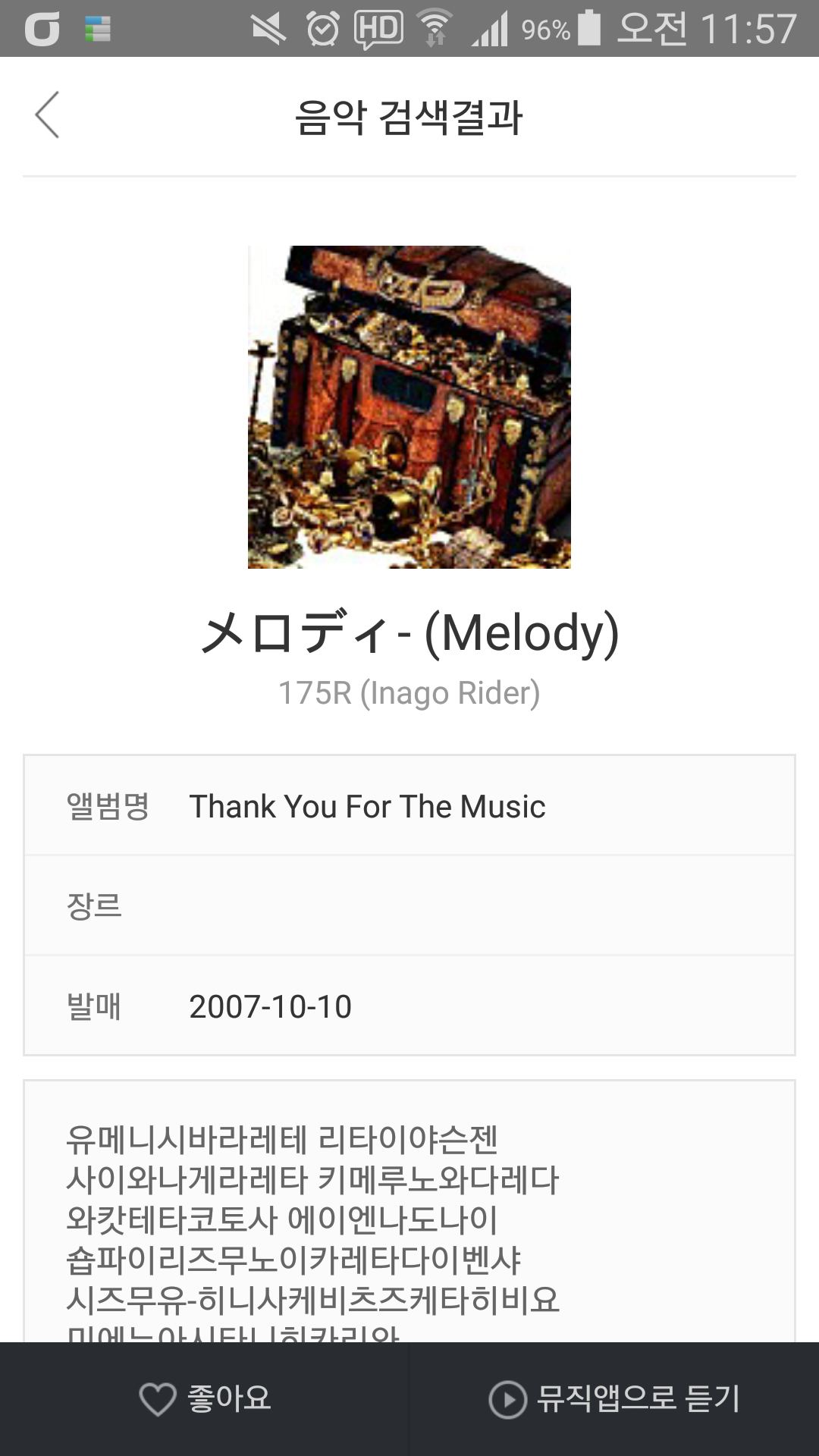Go back from the music search result
This screenshot has width=819, height=1456.
(47, 115)
